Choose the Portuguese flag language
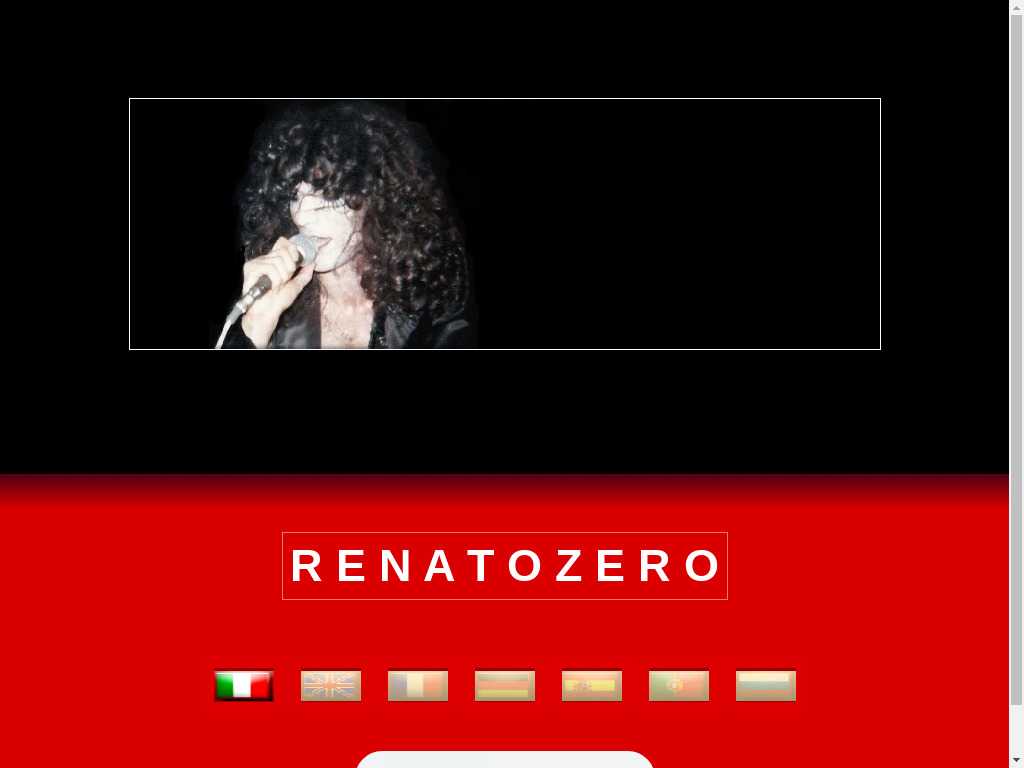 click(679, 686)
